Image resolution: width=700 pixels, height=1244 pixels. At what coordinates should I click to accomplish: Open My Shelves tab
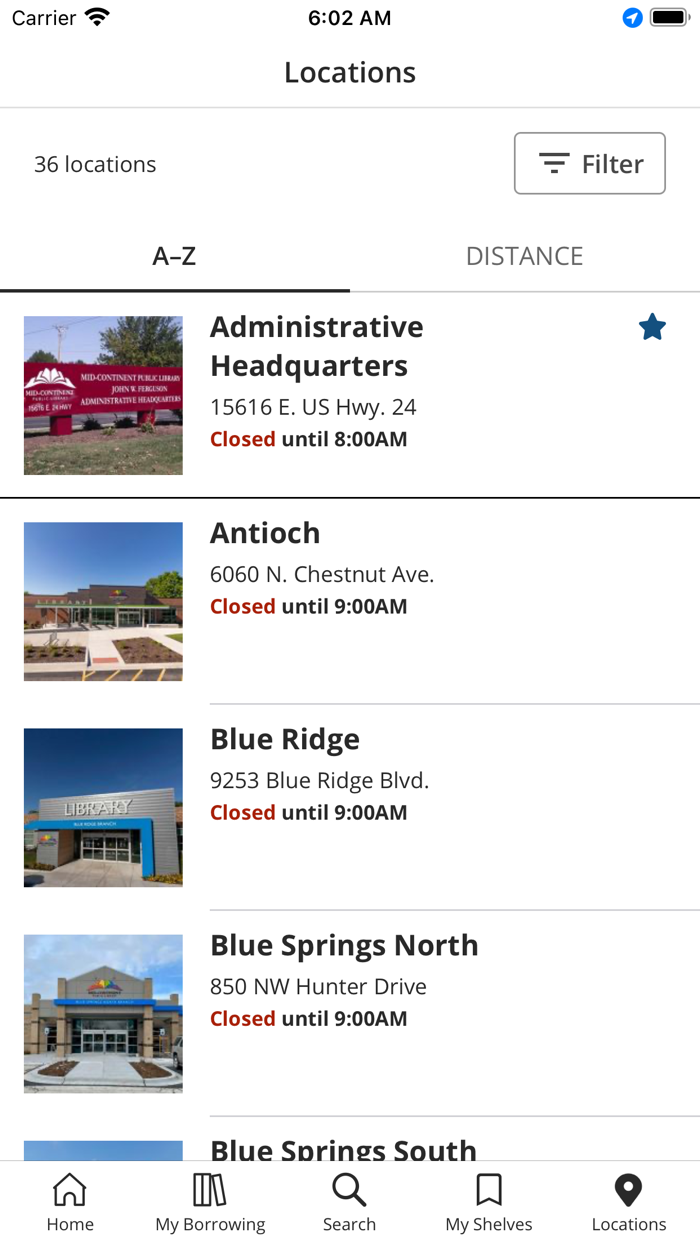pos(489,1203)
